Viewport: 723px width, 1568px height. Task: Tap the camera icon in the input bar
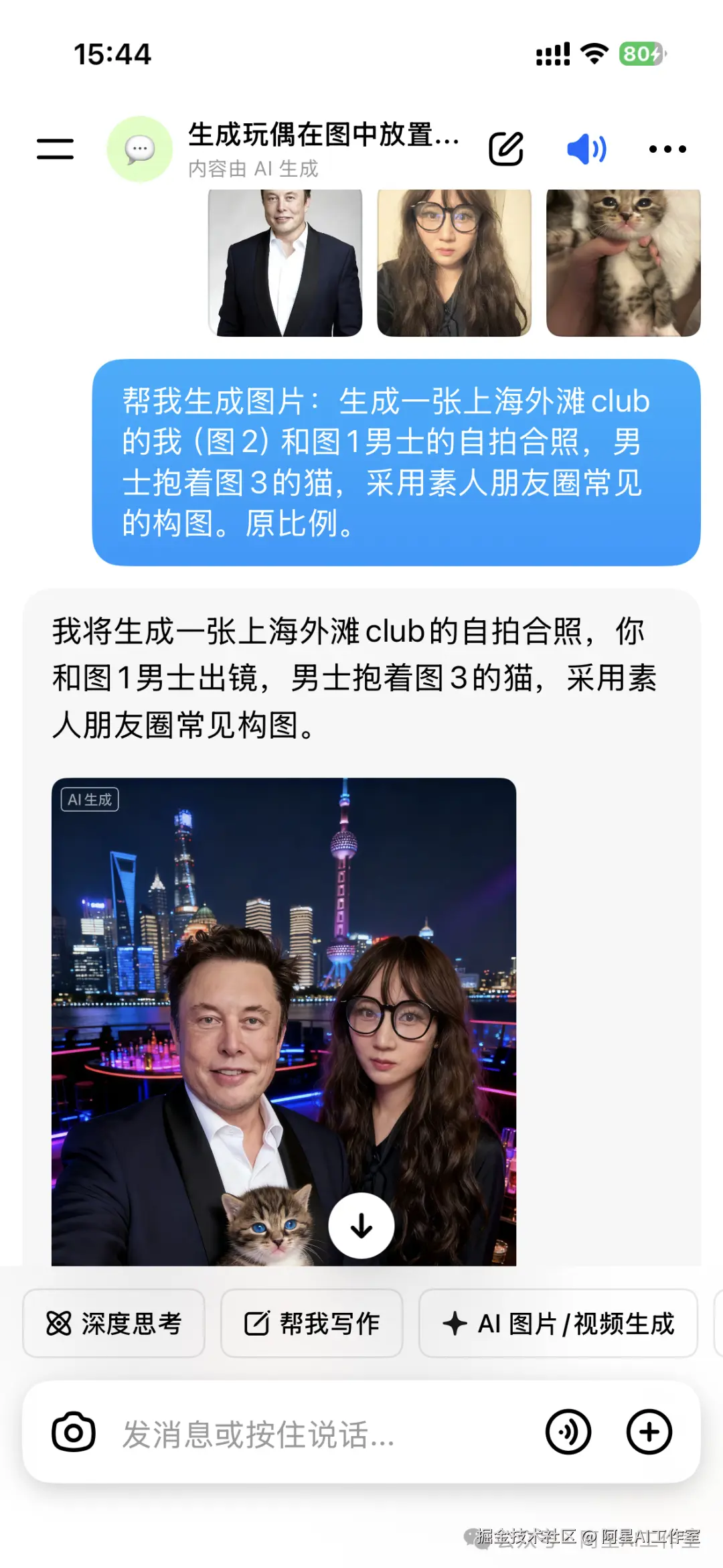(x=74, y=1432)
